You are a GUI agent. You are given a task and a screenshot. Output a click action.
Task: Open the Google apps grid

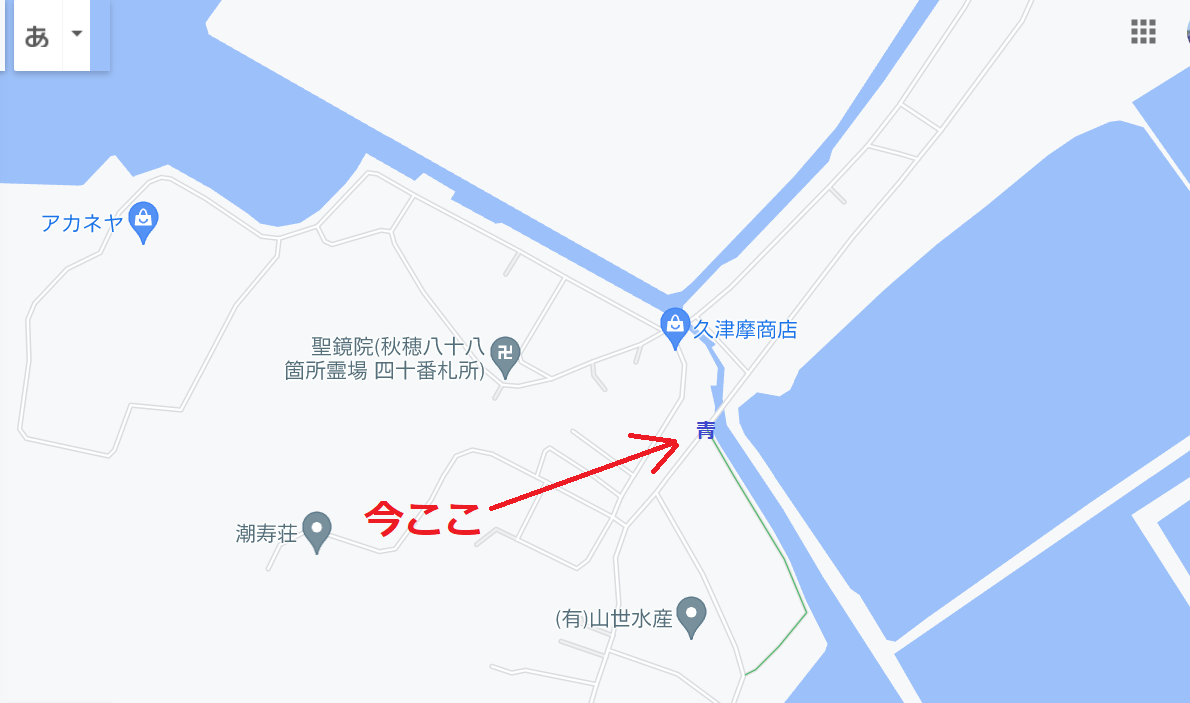(x=1143, y=32)
